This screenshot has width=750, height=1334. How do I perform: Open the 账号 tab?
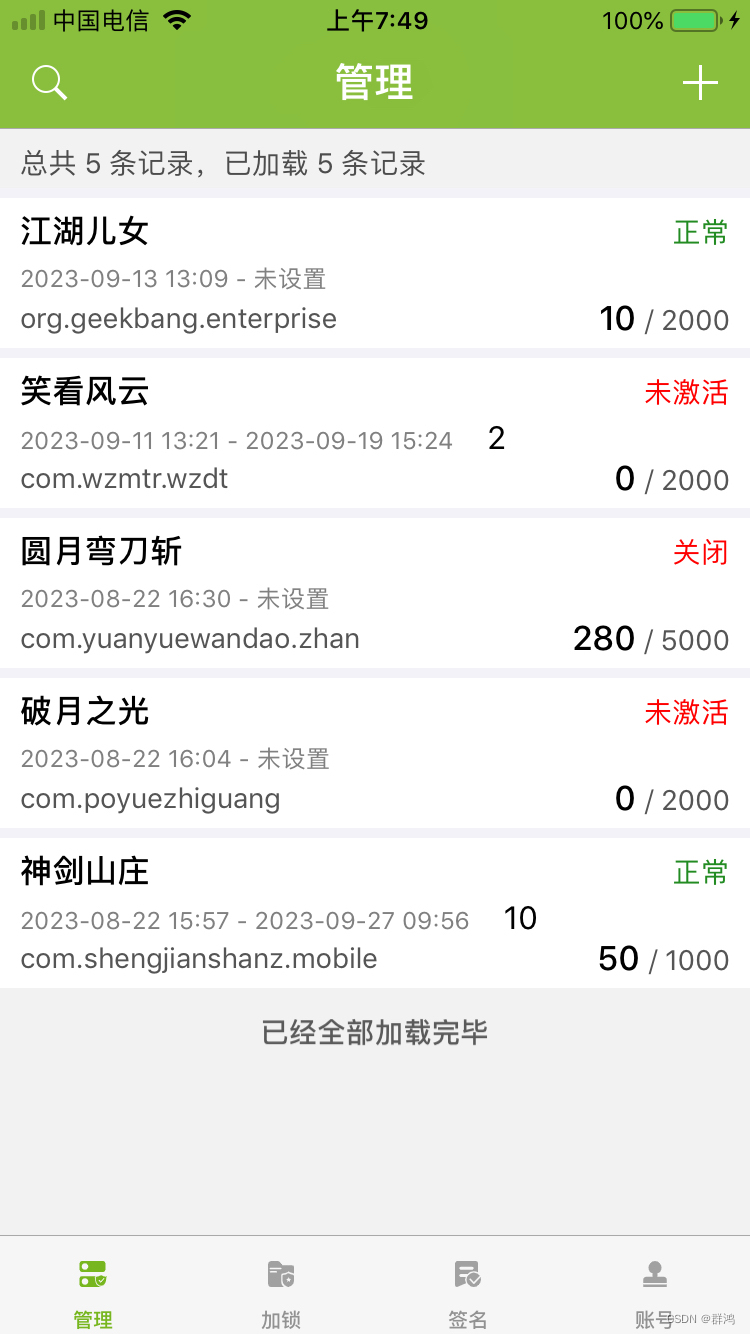pos(655,1291)
